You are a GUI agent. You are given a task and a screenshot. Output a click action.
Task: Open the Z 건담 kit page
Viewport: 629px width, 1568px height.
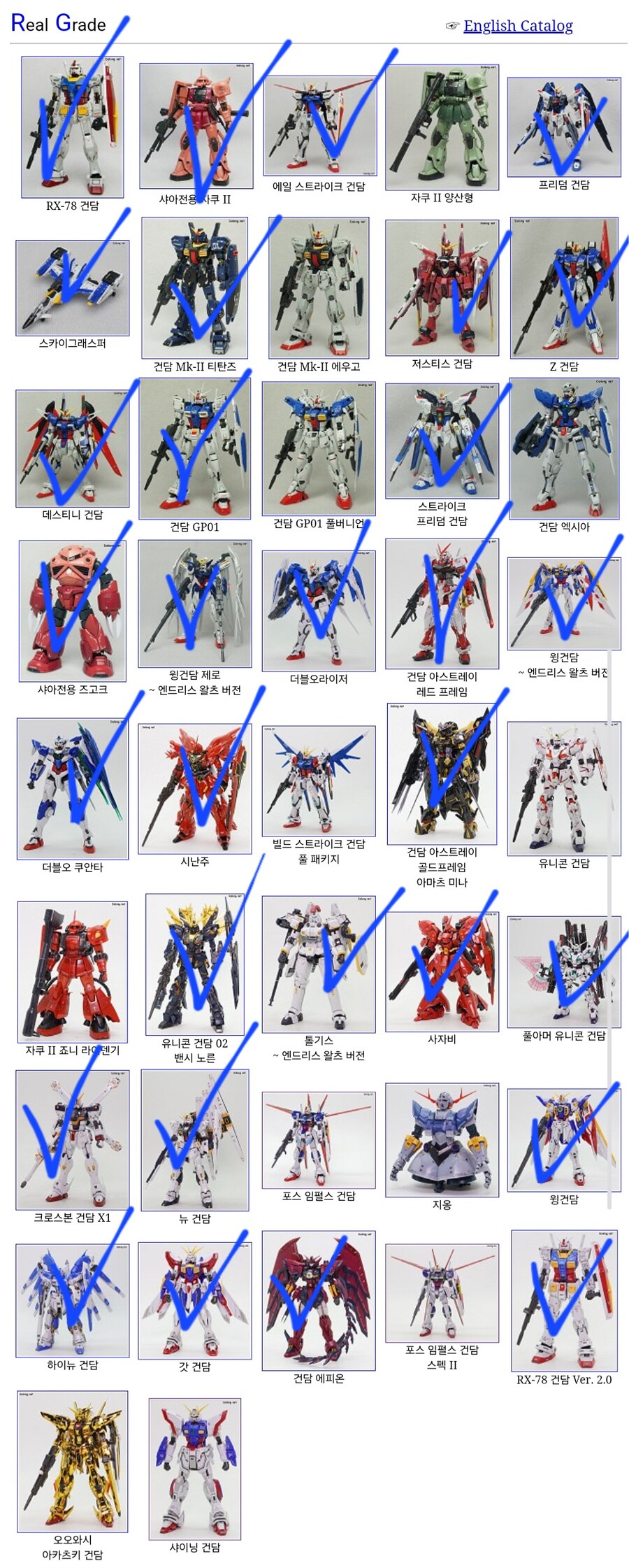point(564,287)
